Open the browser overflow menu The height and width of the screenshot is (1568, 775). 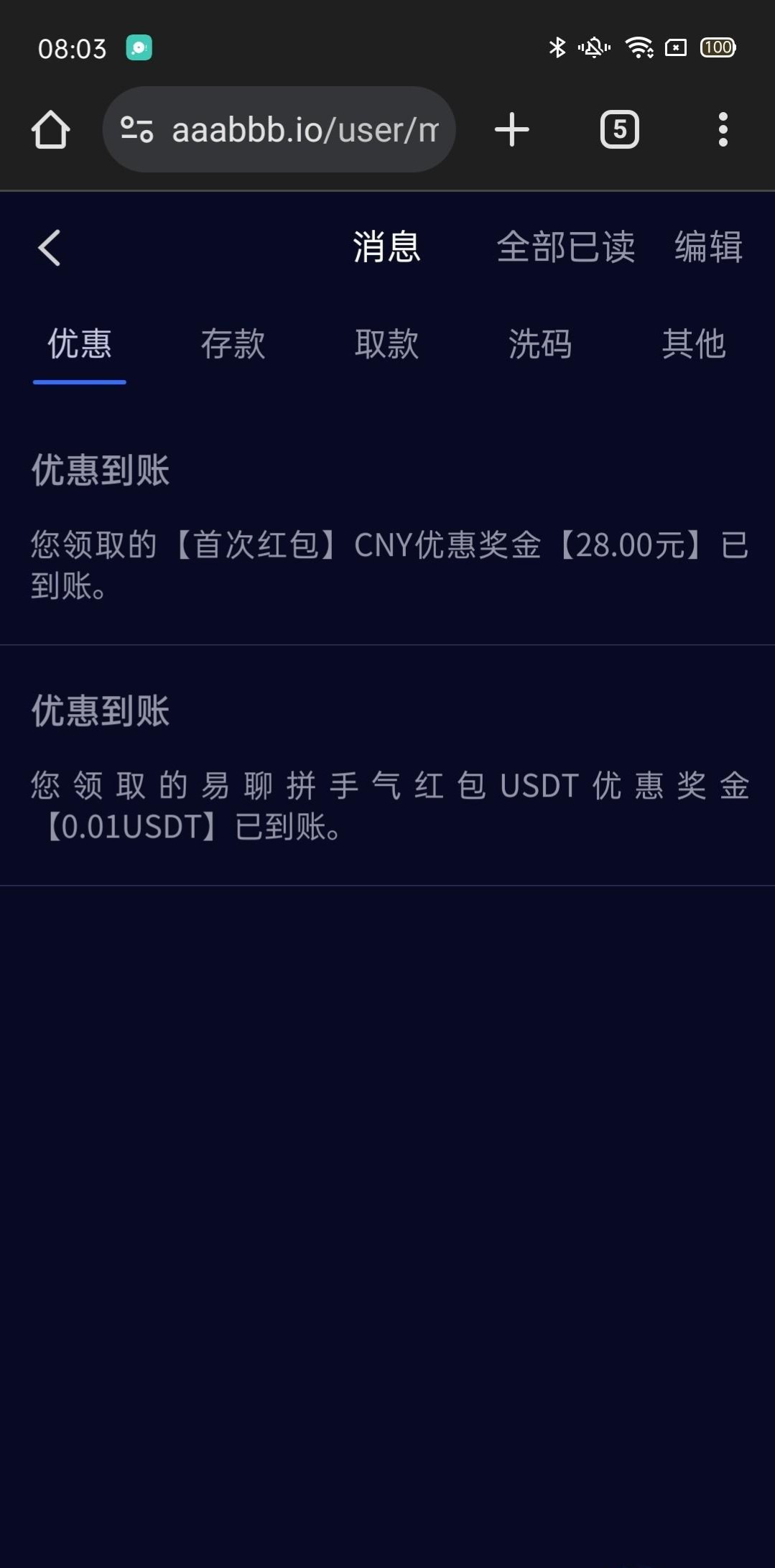(723, 130)
